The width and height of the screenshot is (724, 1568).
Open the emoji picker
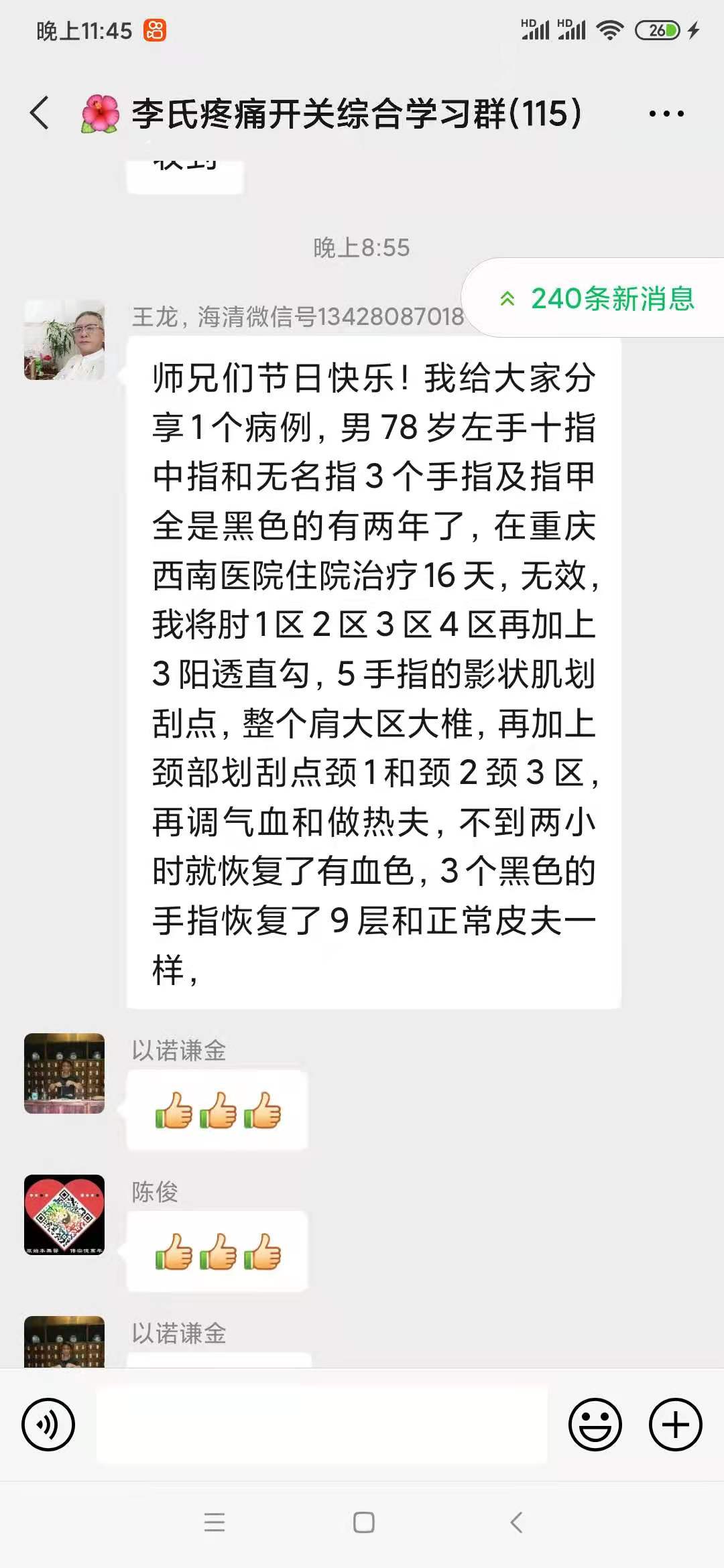595,1424
